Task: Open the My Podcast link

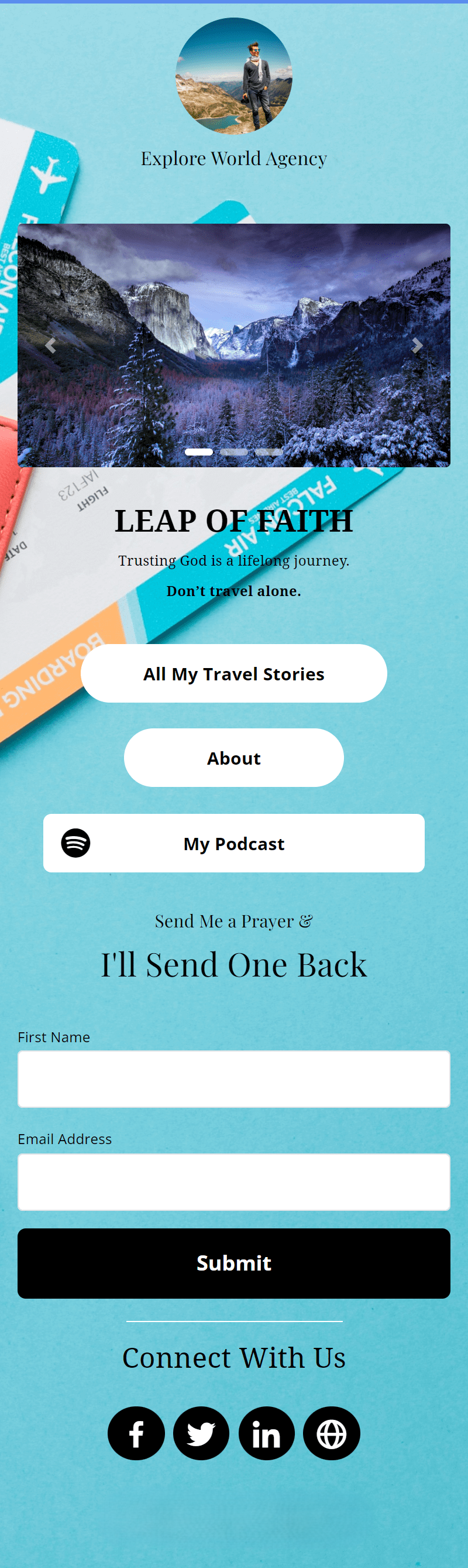Action: tap(233, 843)
